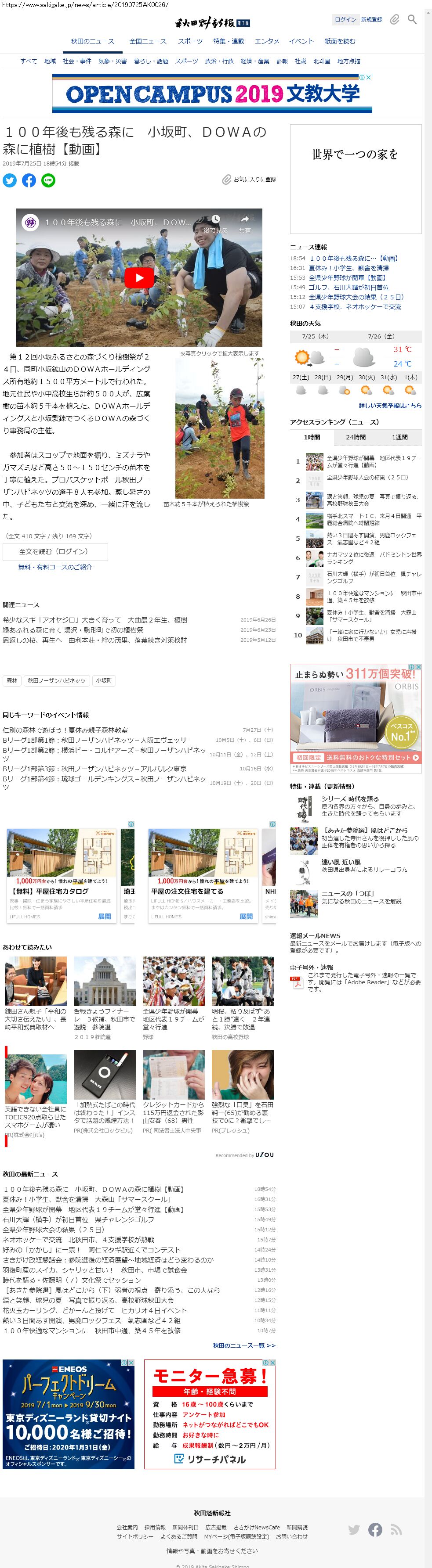
Task: Select the 秋田ノーザンハピネッツ tag
Action: tap(57, 680)
